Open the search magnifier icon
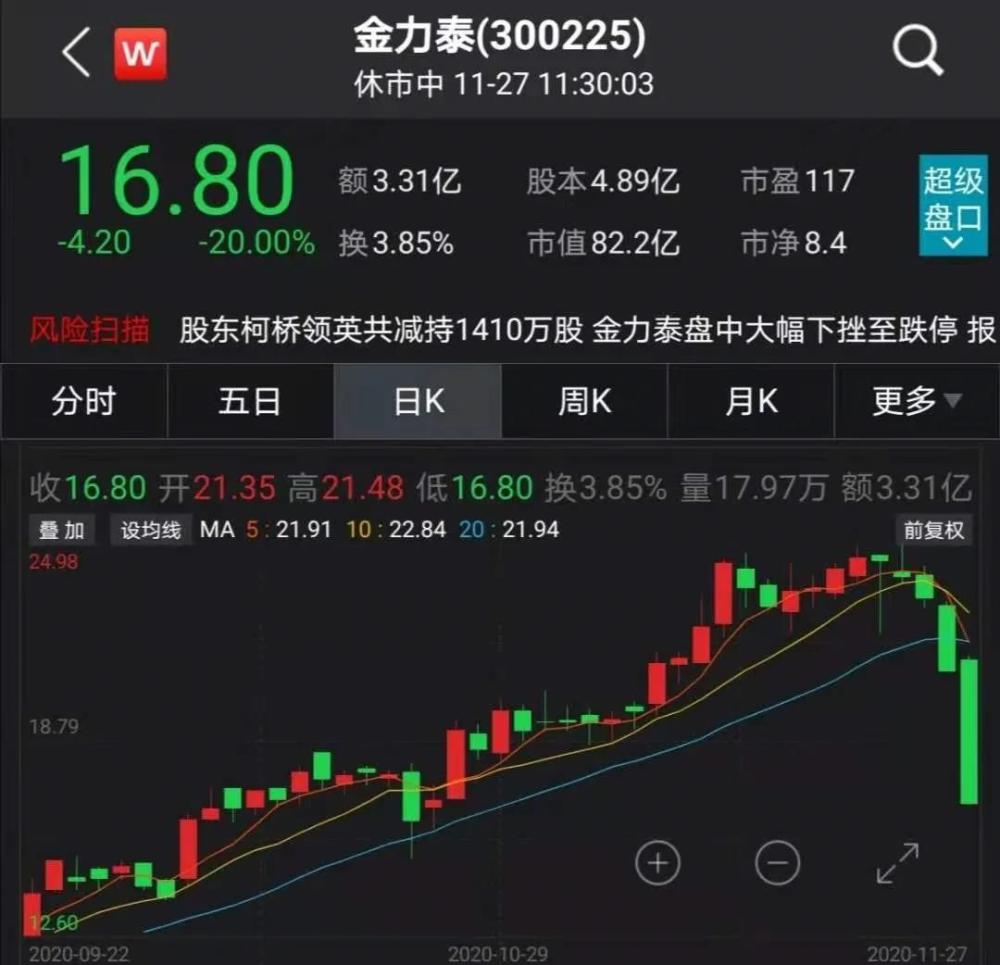Screen dimensions: 1000x965 pos(917,48)
